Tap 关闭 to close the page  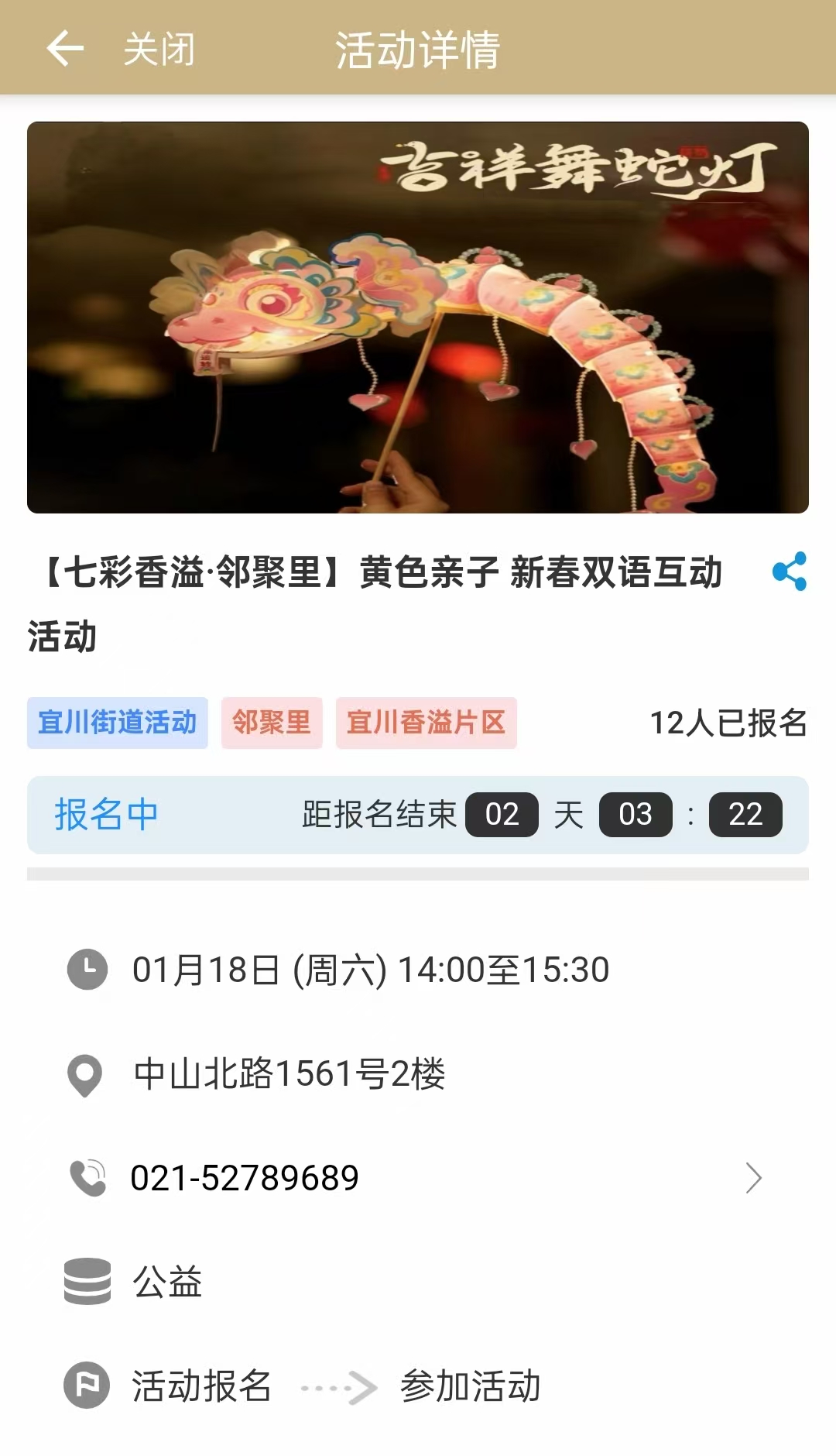click(159, 50)
